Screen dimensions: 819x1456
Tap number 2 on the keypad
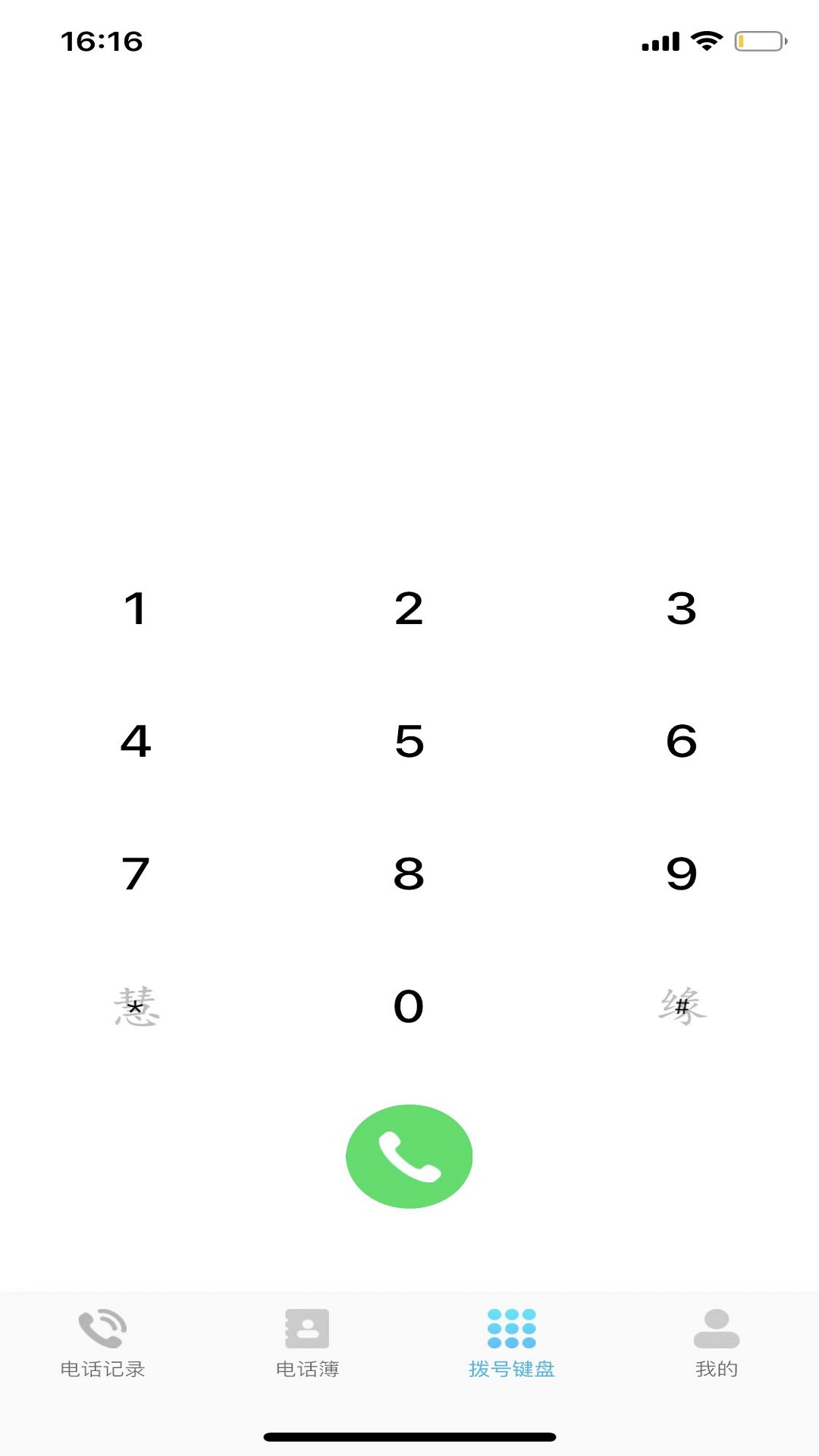click(x=409, y=609)
